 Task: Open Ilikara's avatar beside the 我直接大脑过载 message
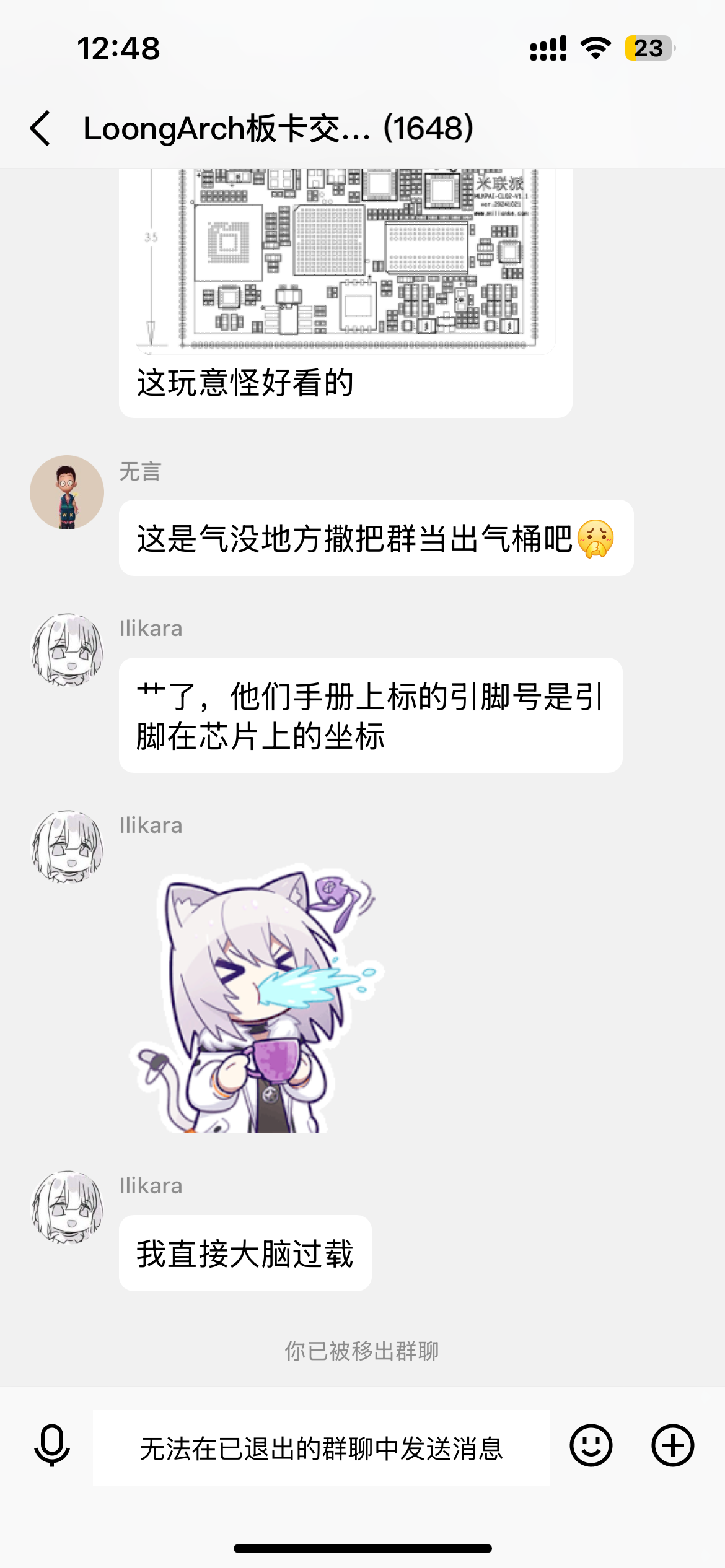[67, 1207]
